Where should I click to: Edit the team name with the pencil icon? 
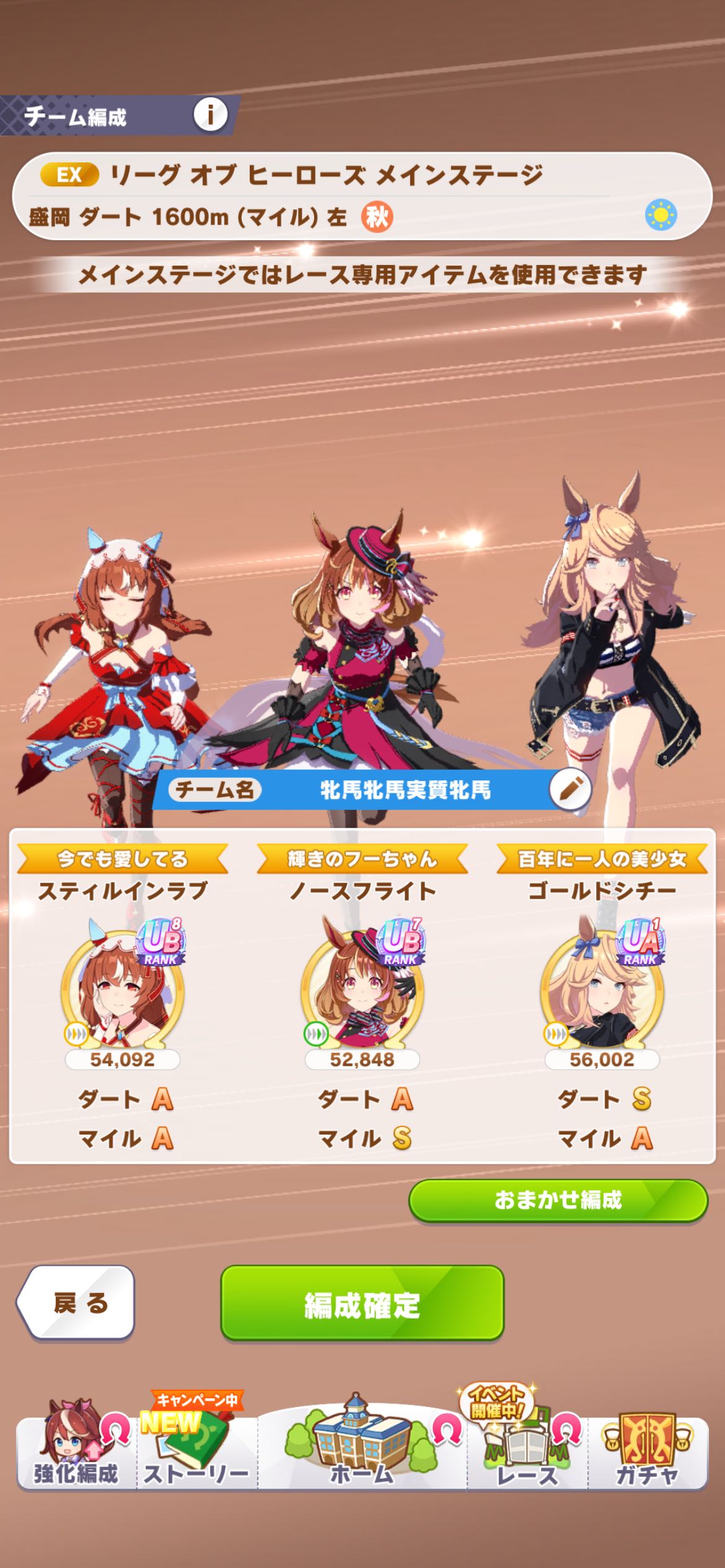pos(569,790)
